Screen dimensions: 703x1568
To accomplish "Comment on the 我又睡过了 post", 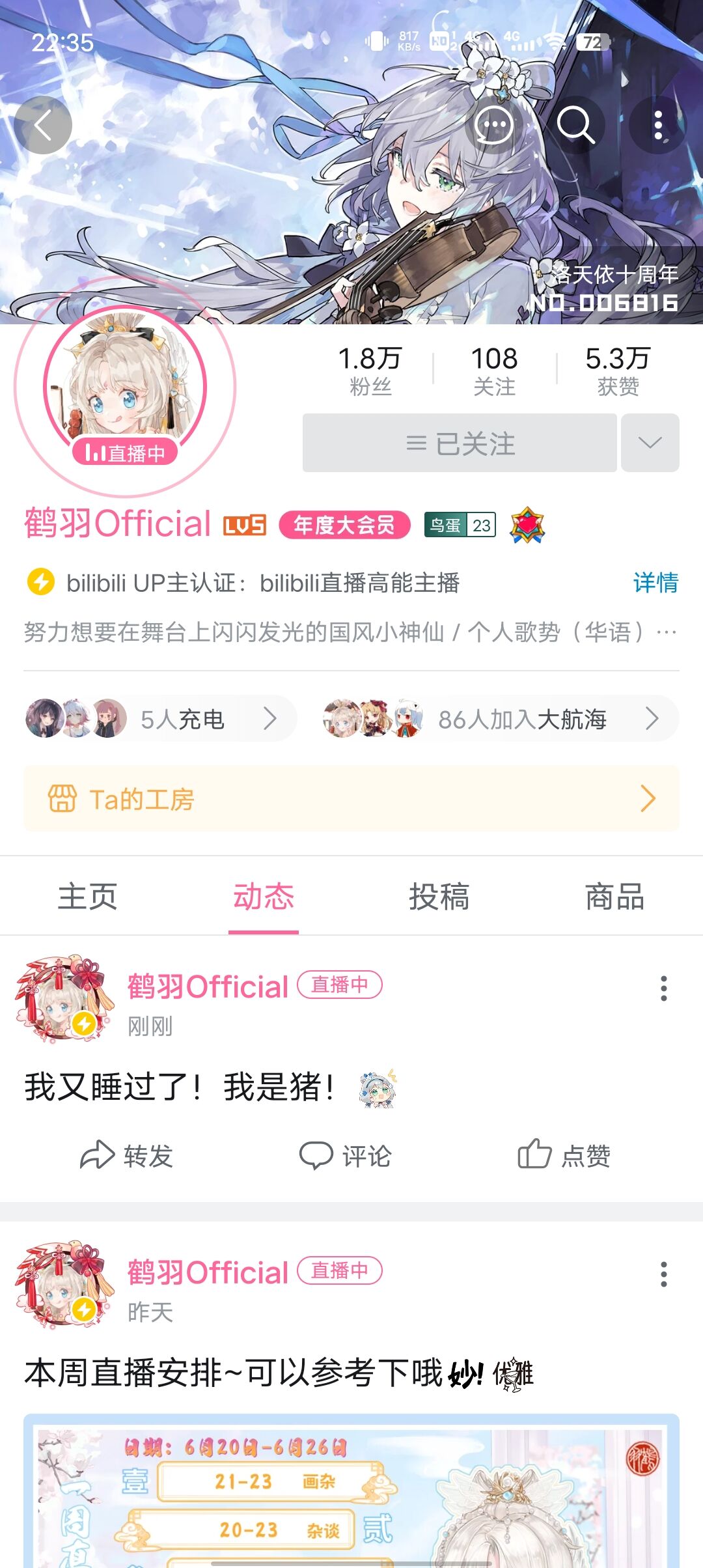I will pos(345,1156).
